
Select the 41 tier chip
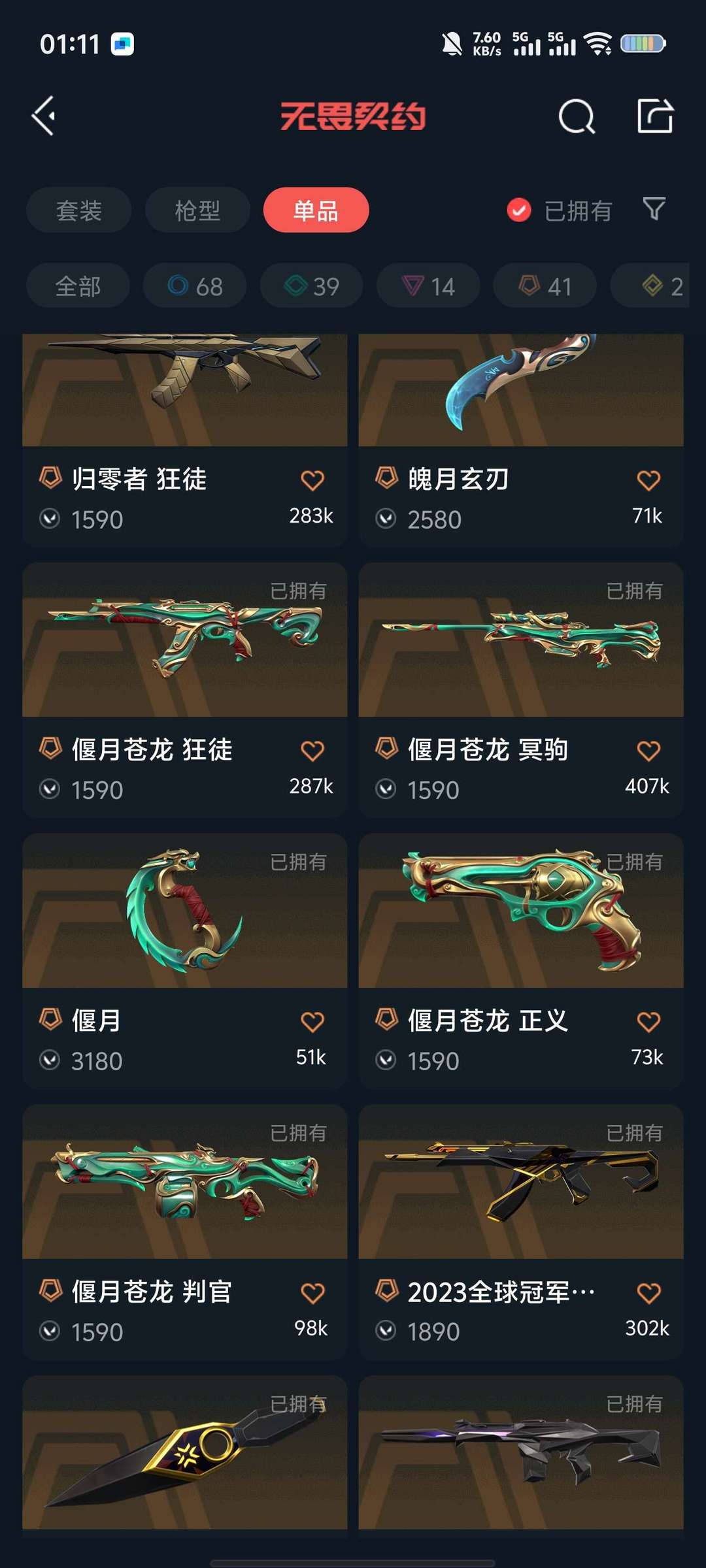pyautogui.click(x=545, y=286)
